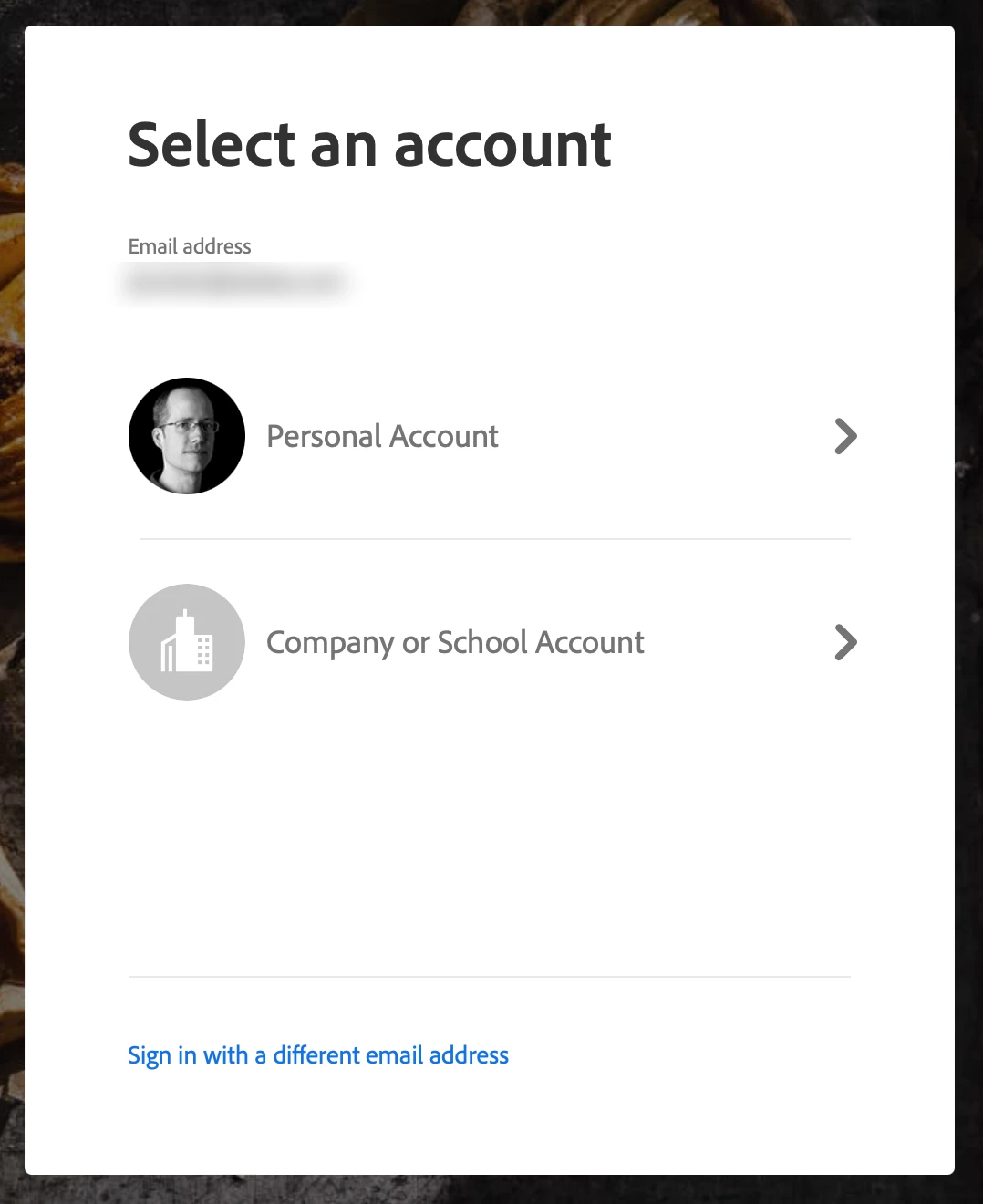Choose the Personal Account option
Viewport: 983px width, 1204px height.
click(382, 437)
